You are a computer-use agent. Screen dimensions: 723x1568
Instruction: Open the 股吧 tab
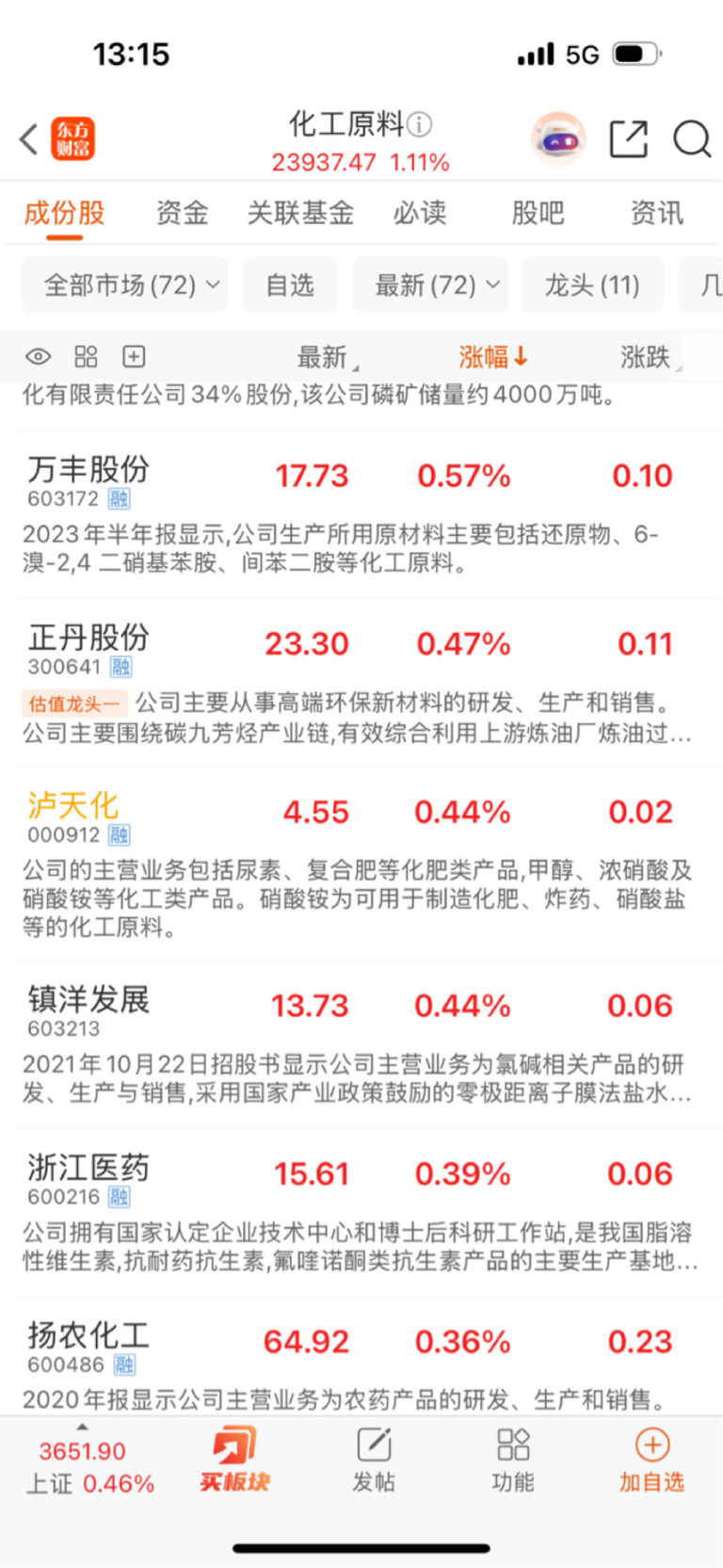pos(538,213)
